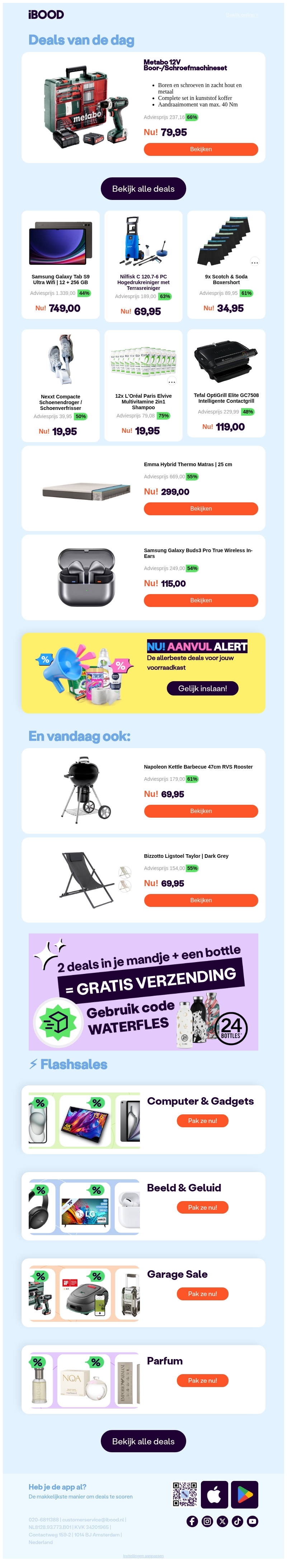Tap Bekijken for the Samsung Galaxy Buds3 Pro

201,601
